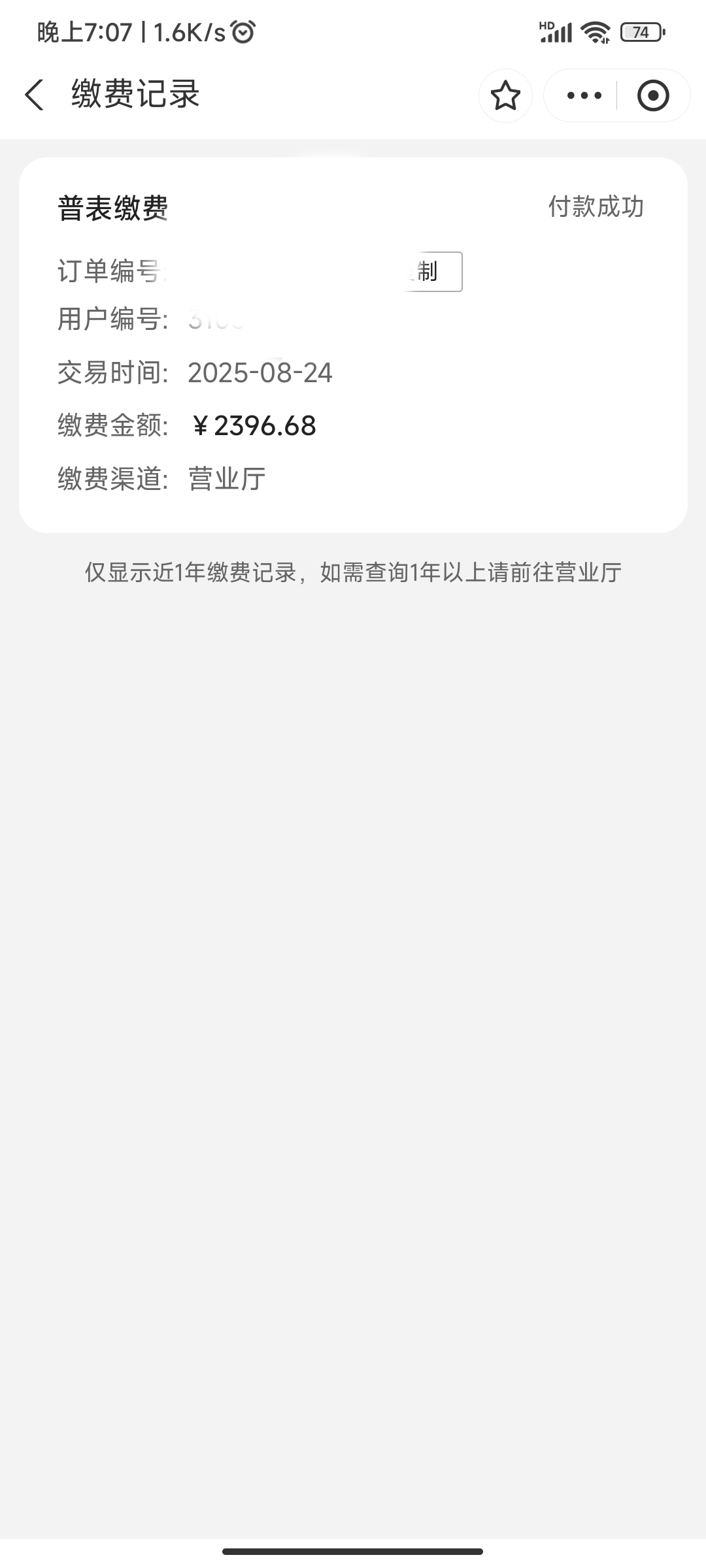Go back from payment records page
The image size is (706, 1568).
[34, 95]
